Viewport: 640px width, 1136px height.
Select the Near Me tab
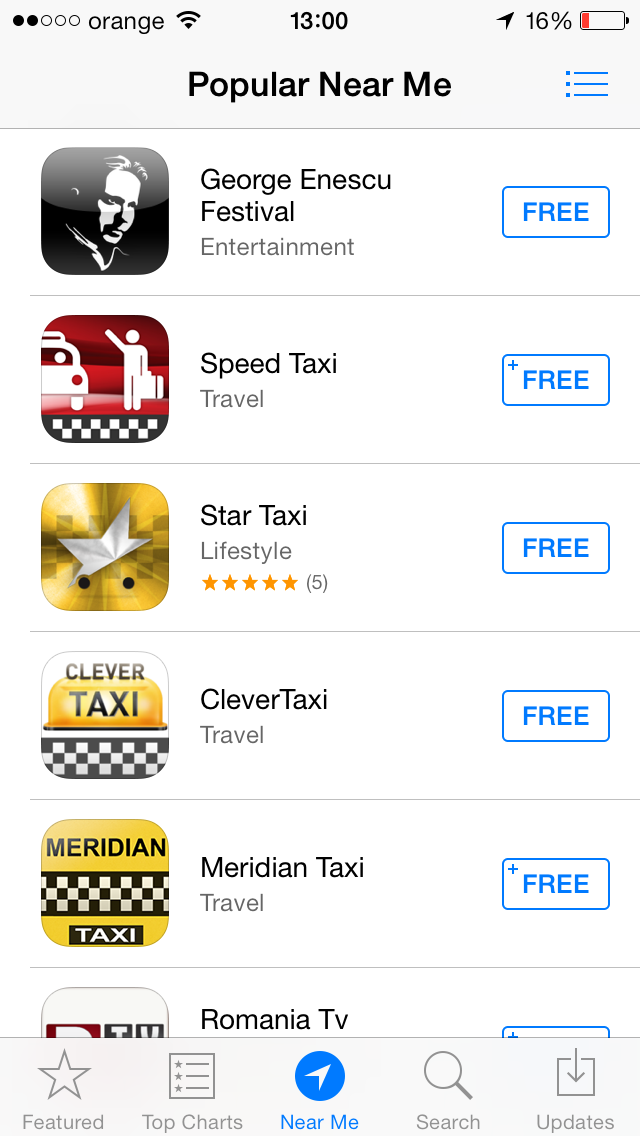point(319,1090)
